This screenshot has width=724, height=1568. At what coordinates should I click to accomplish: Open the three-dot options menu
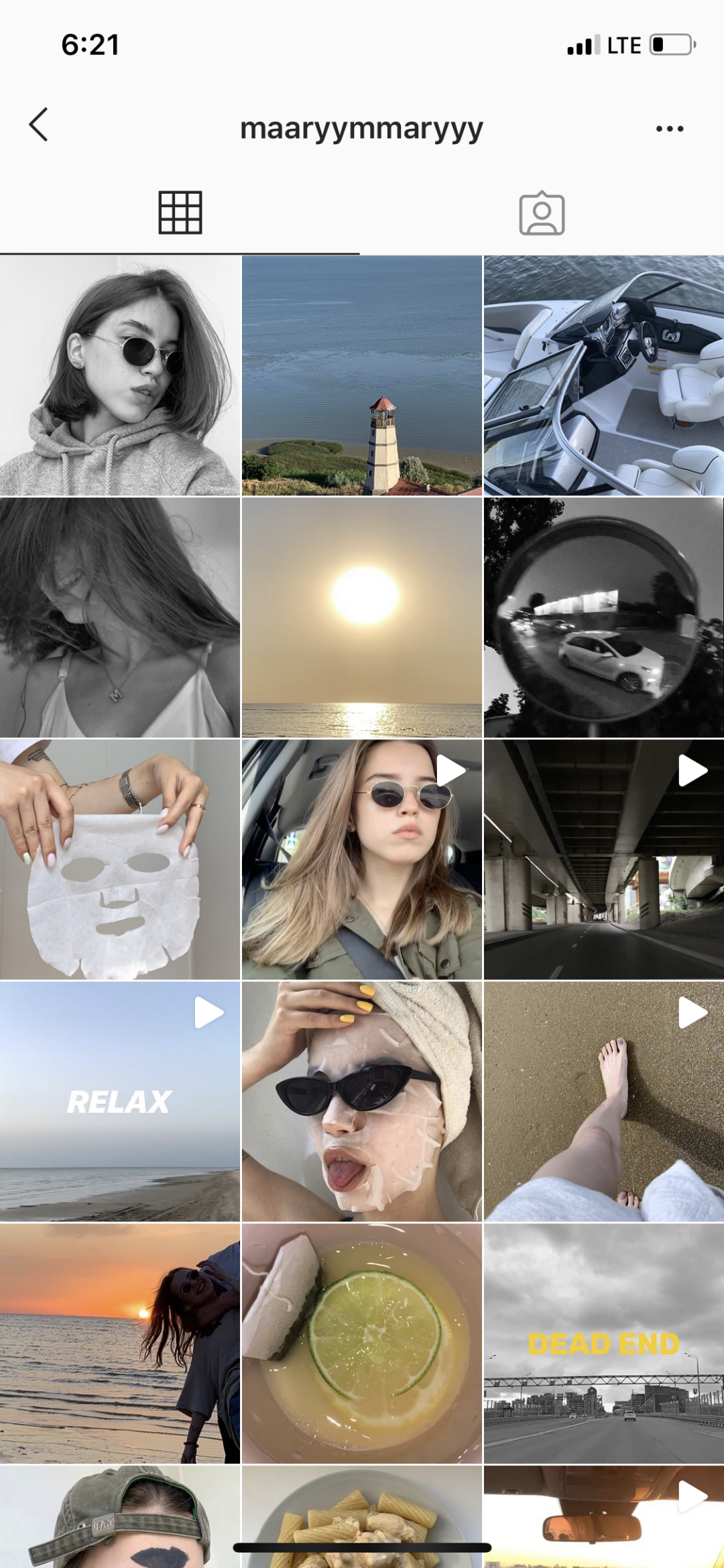669,128
